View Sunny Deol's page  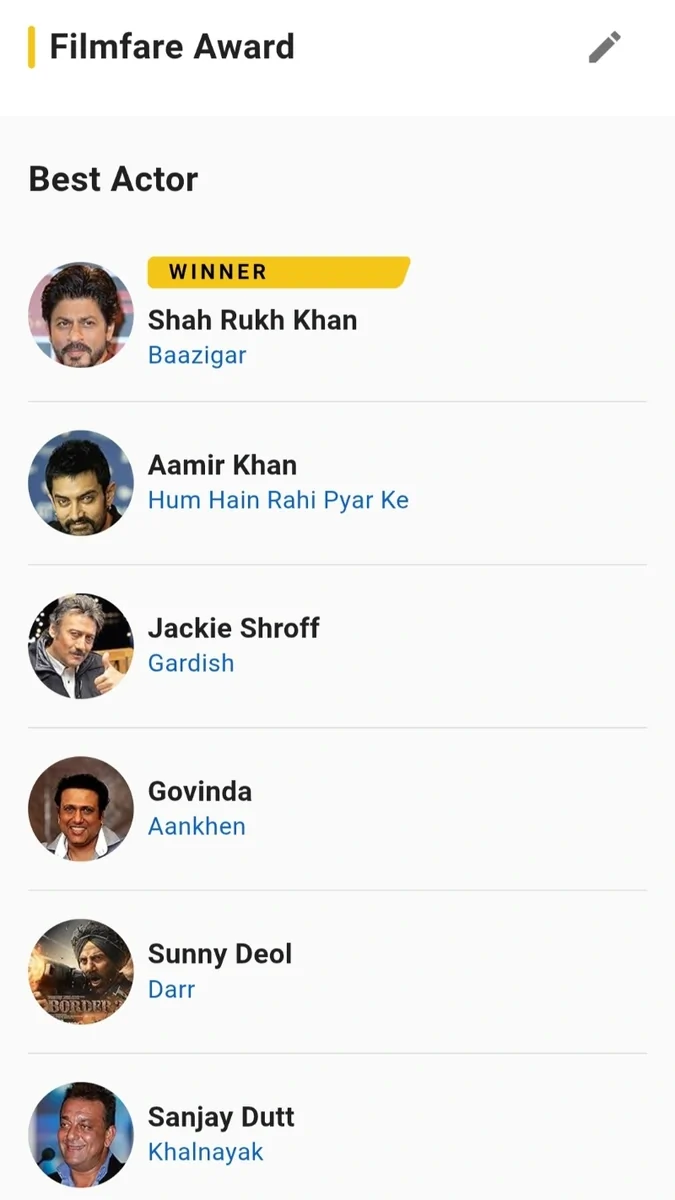point(220,954)
